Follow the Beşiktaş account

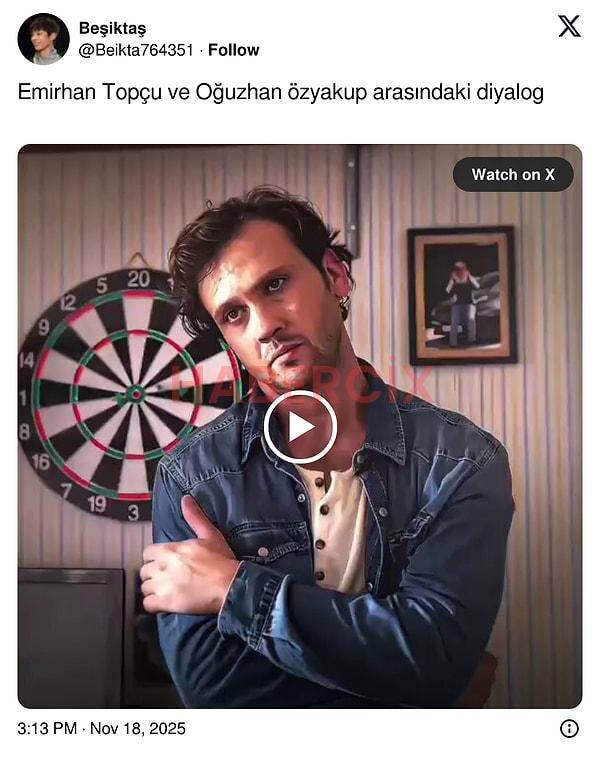click(233, 50)
